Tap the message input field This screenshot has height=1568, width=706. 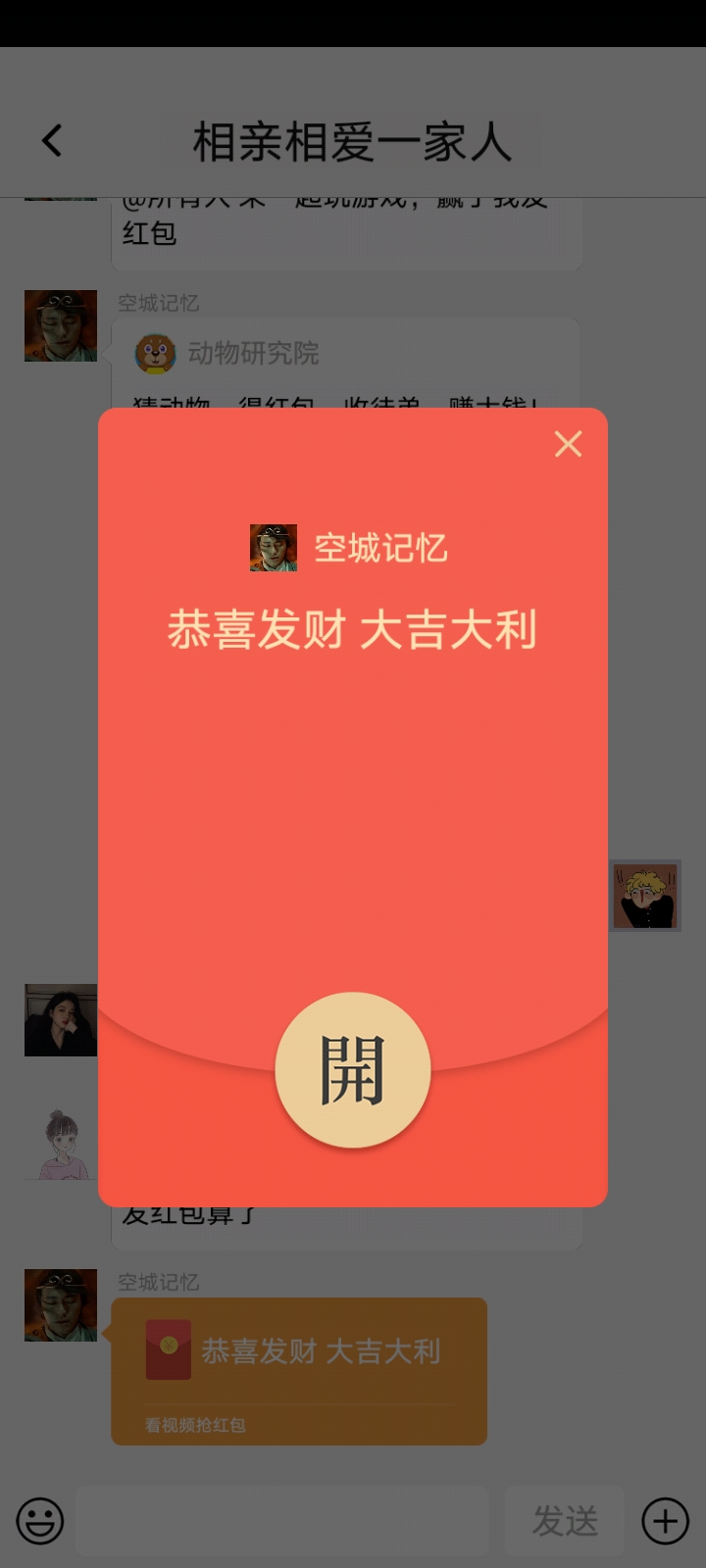click(x=282, y=1521)
